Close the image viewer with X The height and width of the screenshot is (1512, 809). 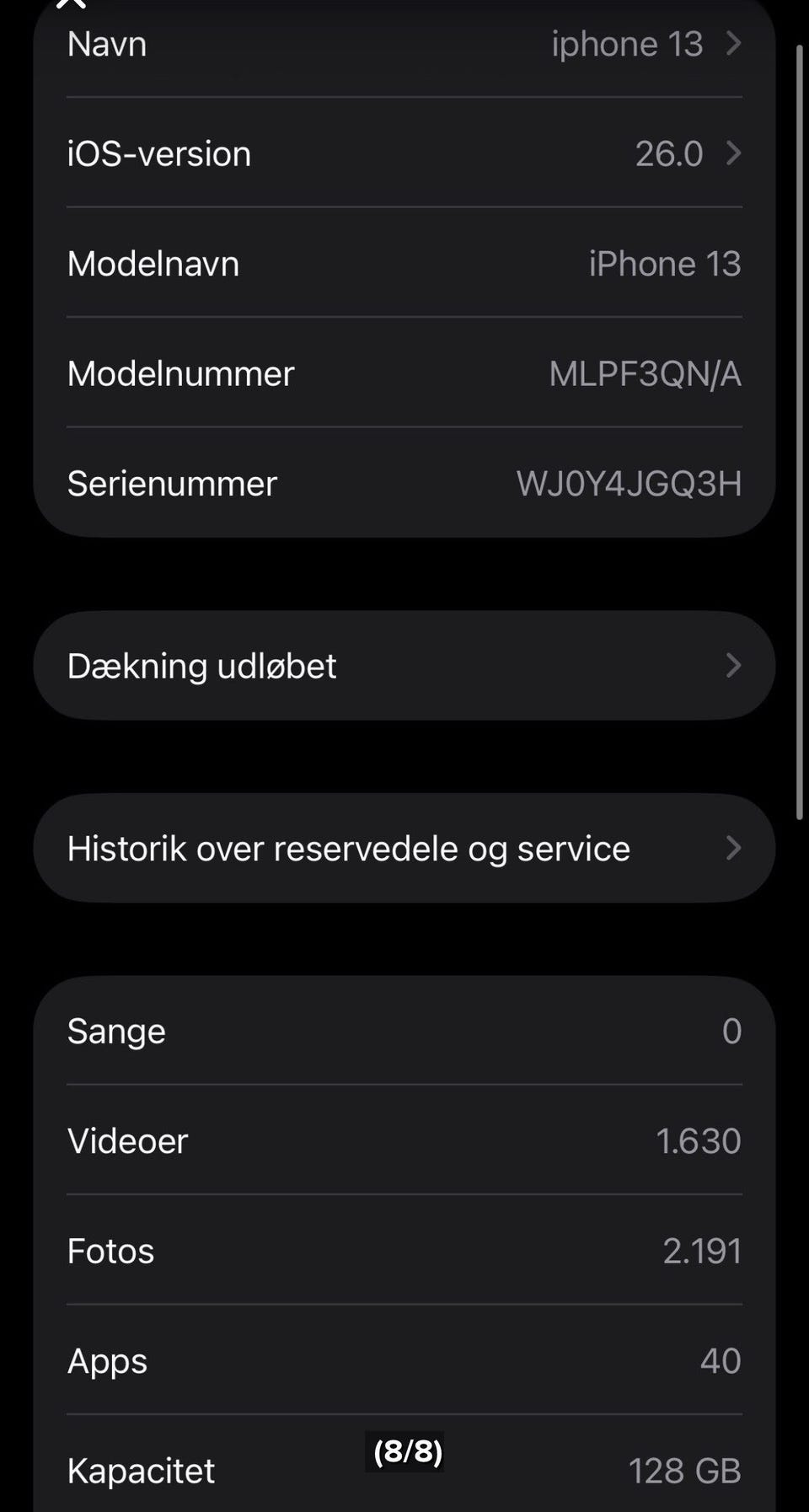pos(71,3)
